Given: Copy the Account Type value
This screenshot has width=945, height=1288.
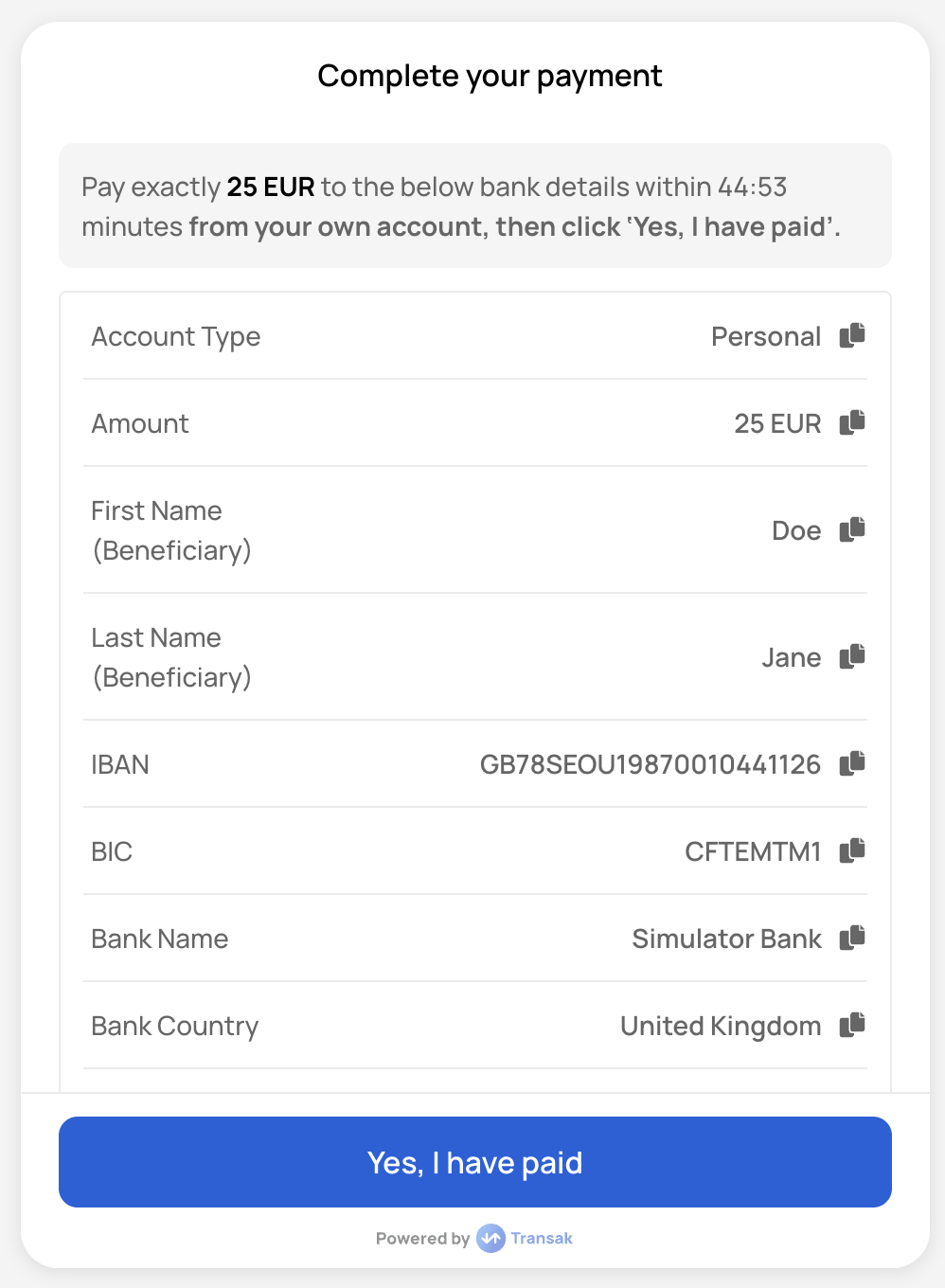Looking at the screenshot, I should tap(852, 336).
